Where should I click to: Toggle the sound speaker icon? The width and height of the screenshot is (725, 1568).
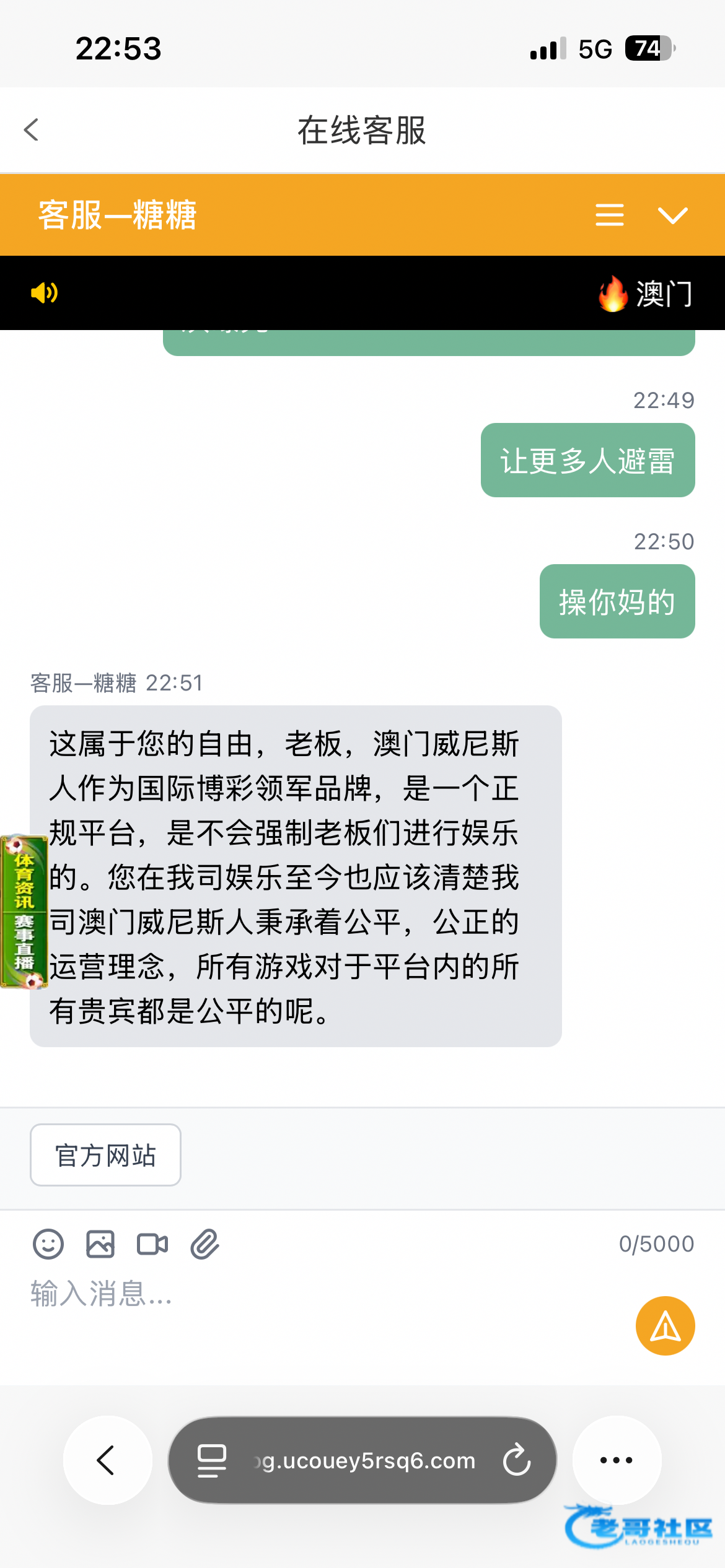(45, 292)
